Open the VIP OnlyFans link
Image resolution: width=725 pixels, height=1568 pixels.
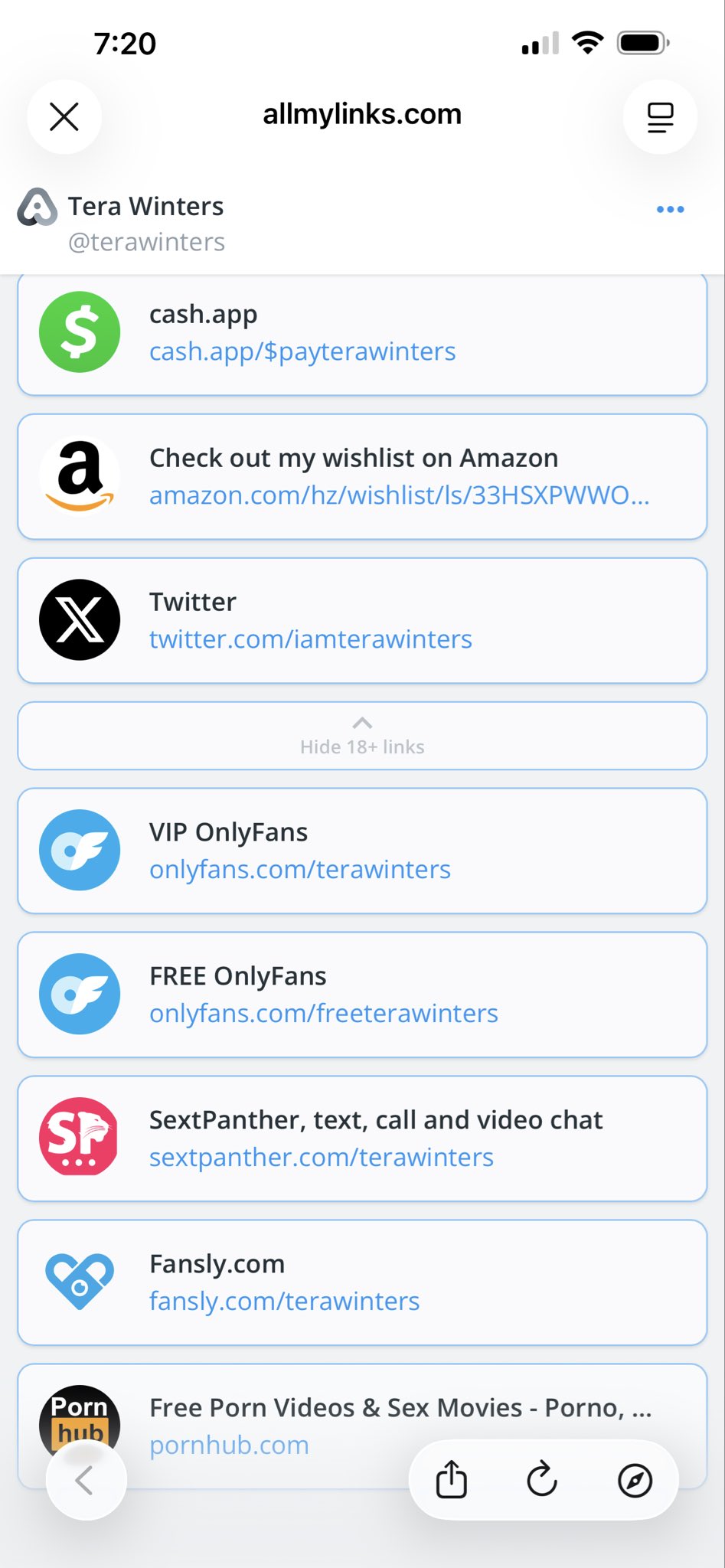(x=361, y=851)
